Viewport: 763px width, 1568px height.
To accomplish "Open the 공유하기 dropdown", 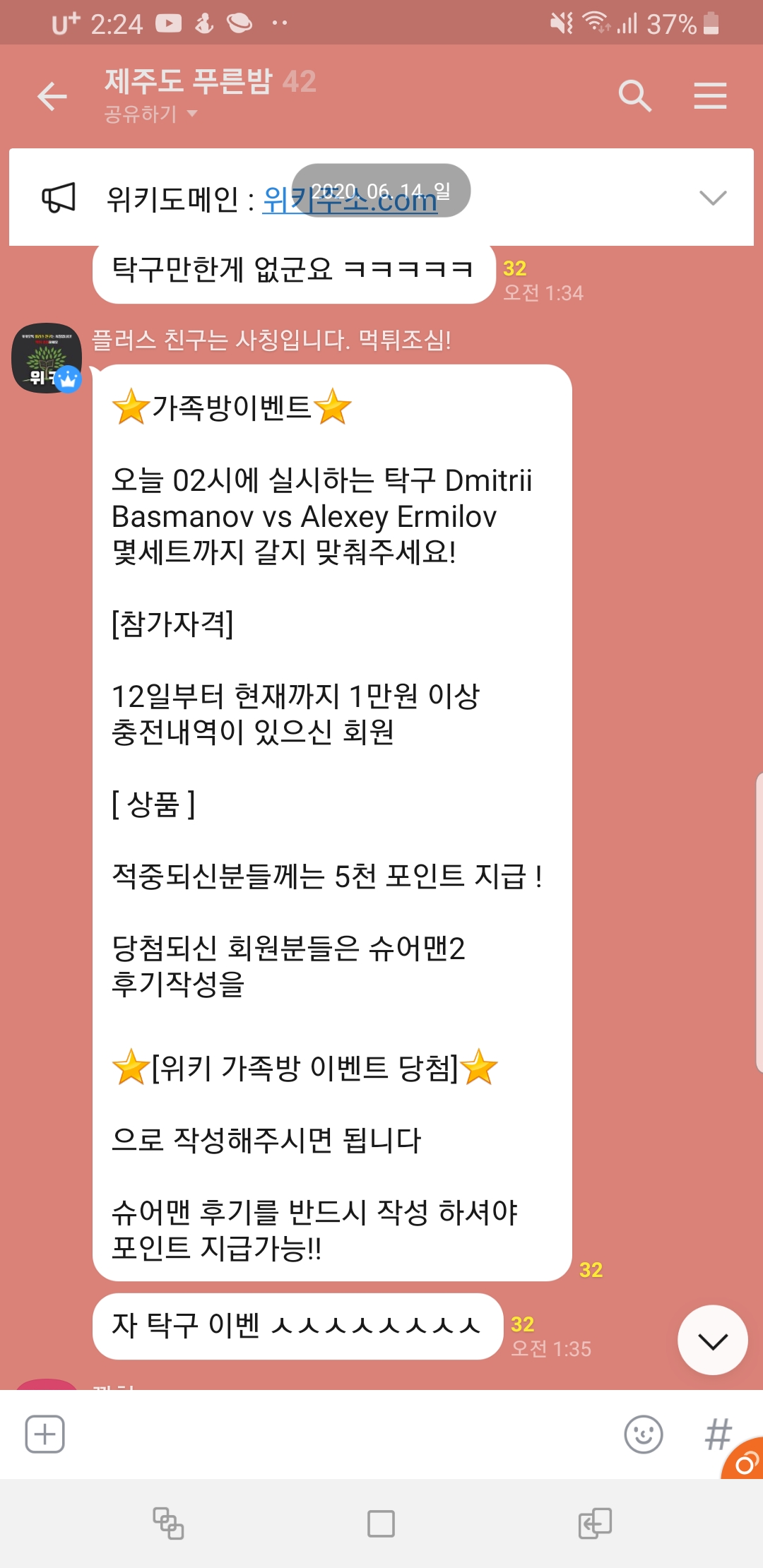I will pos(150,114).
